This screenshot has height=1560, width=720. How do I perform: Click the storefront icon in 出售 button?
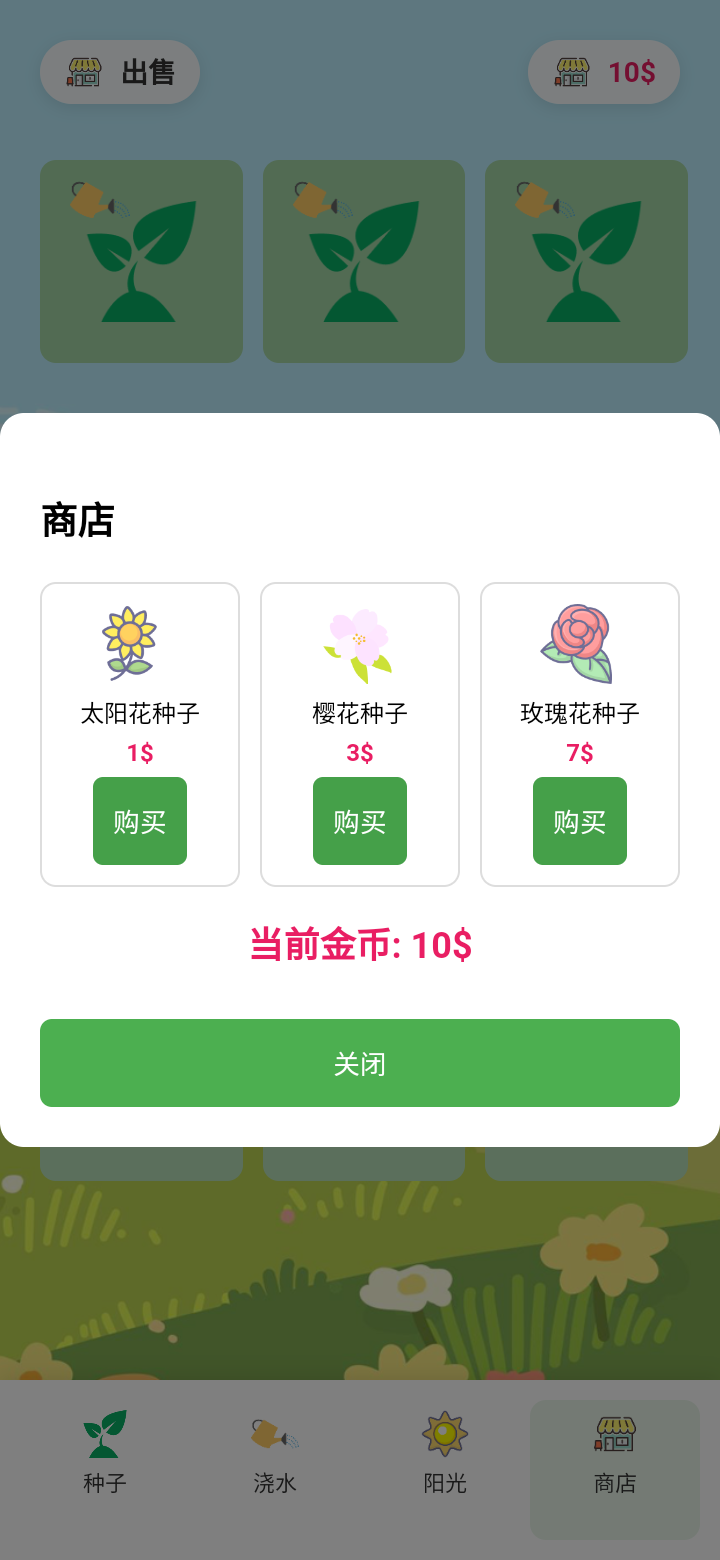pyautogui.click(x=85, y=72)
